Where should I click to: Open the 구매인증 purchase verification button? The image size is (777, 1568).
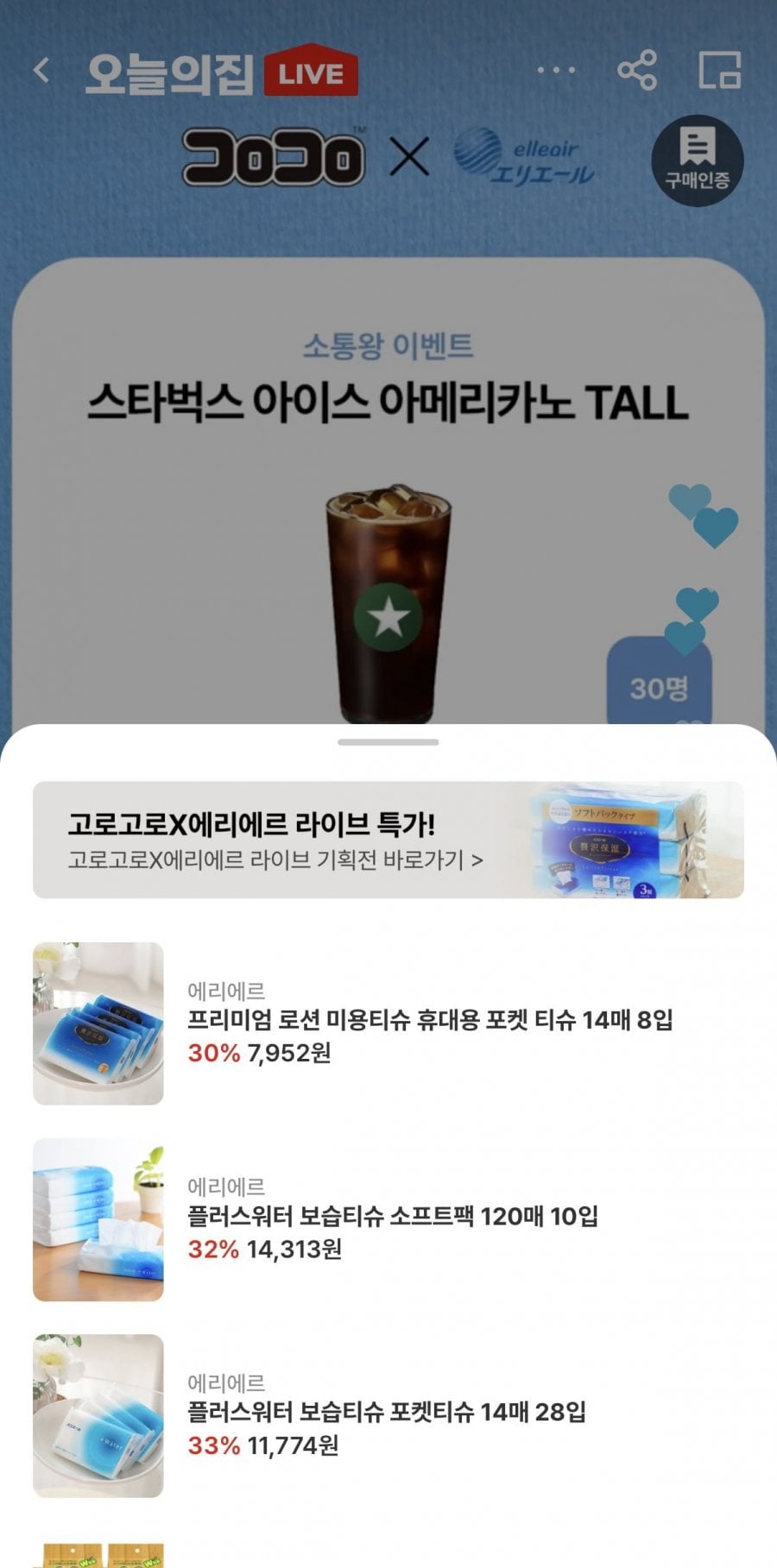tap(697, 161)
